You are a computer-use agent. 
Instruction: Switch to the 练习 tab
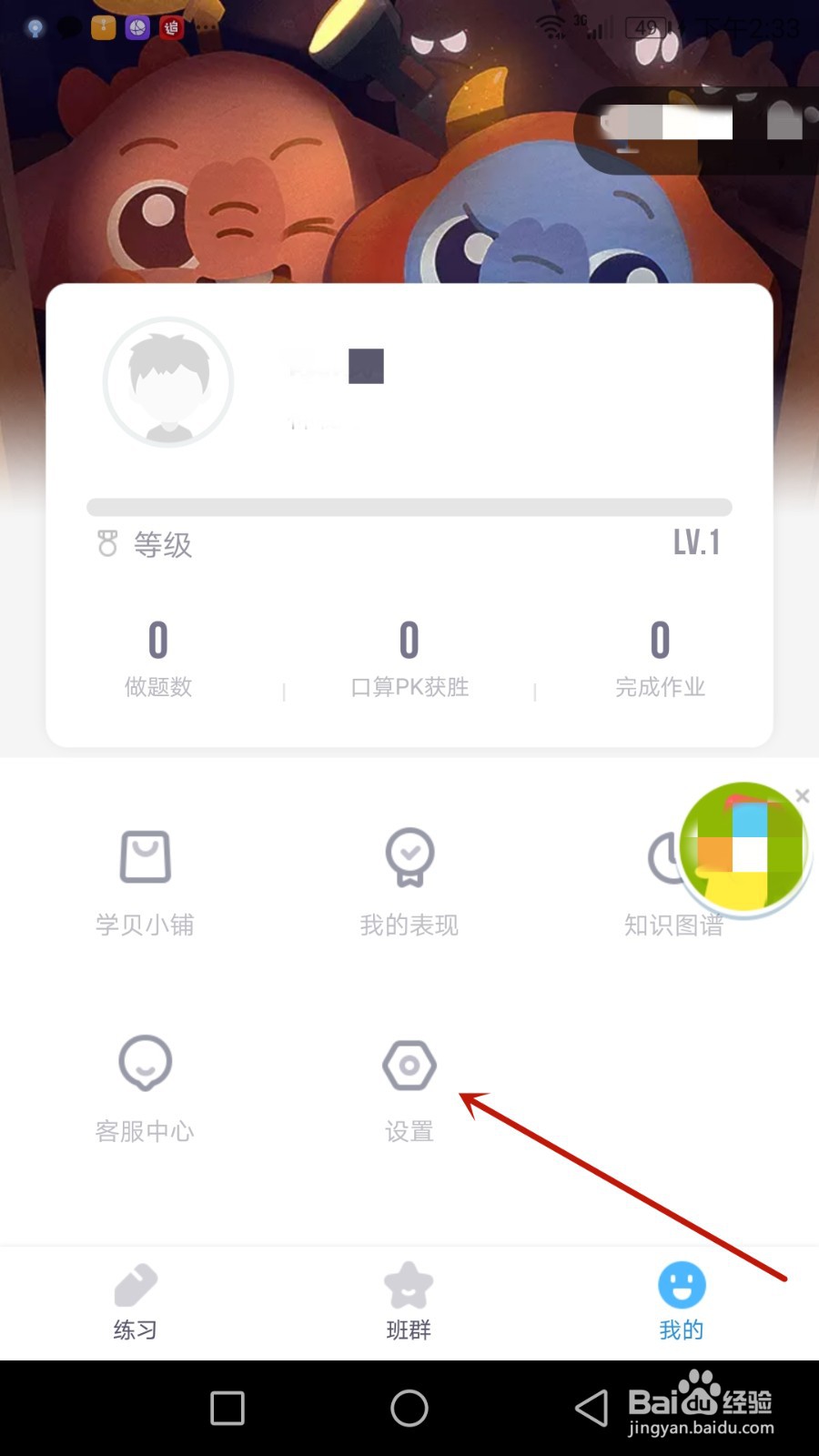click(135, 1301)
